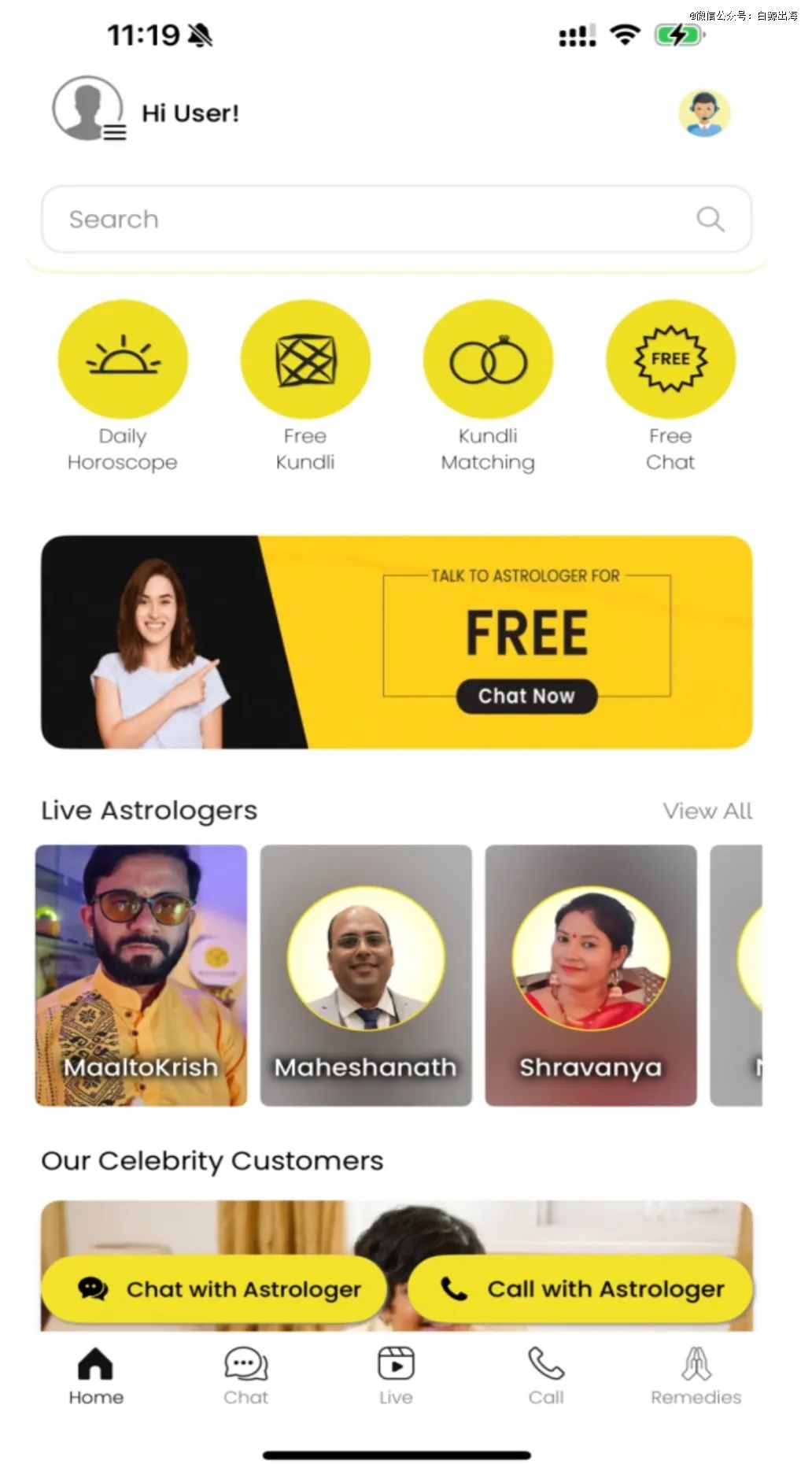Open customer support agent icon
Viewport: 812px width, 1464px height.
704,113
